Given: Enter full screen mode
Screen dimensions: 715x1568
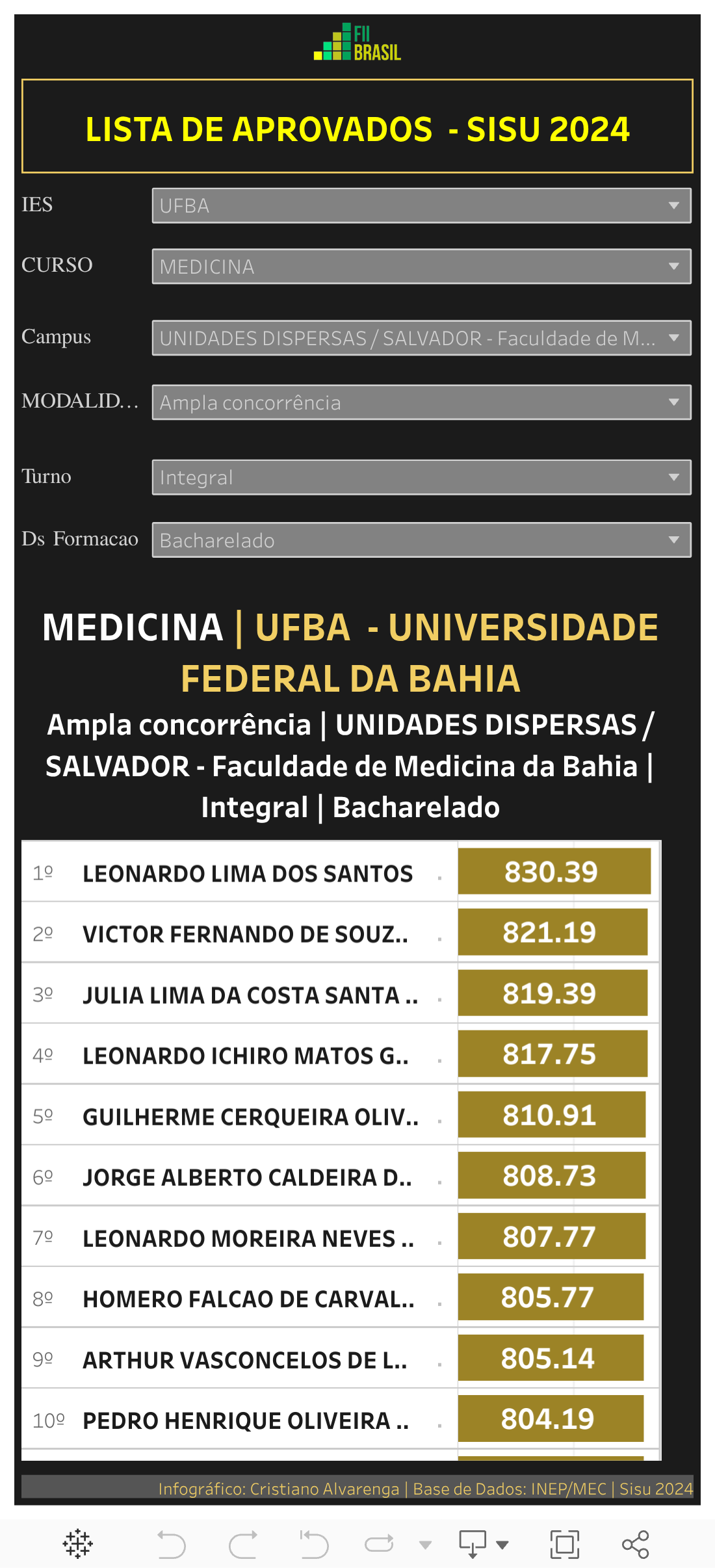Looking at the screenshot, I should tap(565, 1544).
